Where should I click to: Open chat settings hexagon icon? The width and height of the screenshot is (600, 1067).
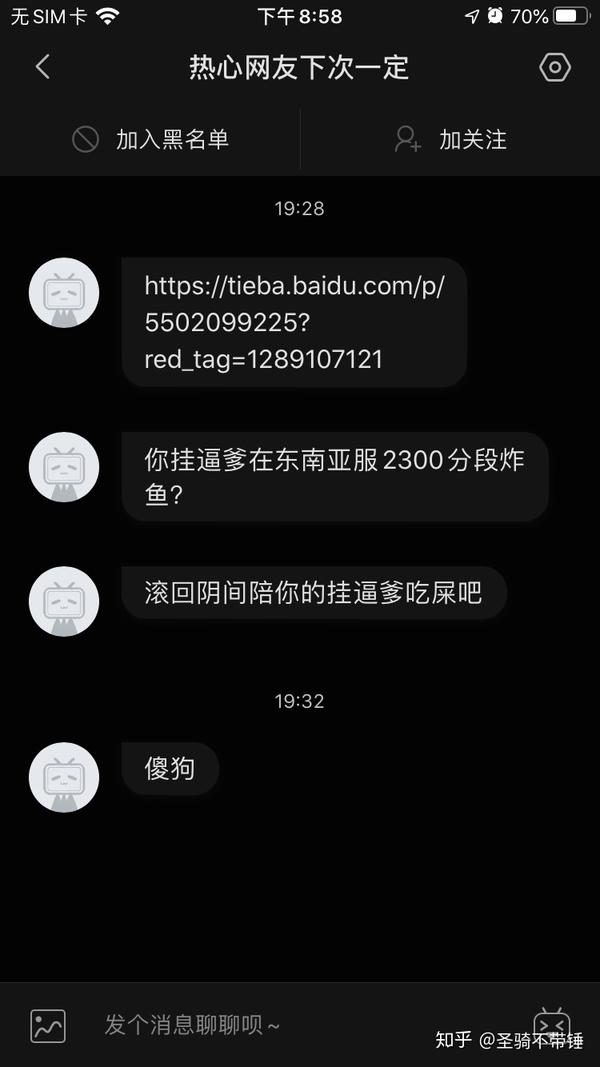[554, 67]
